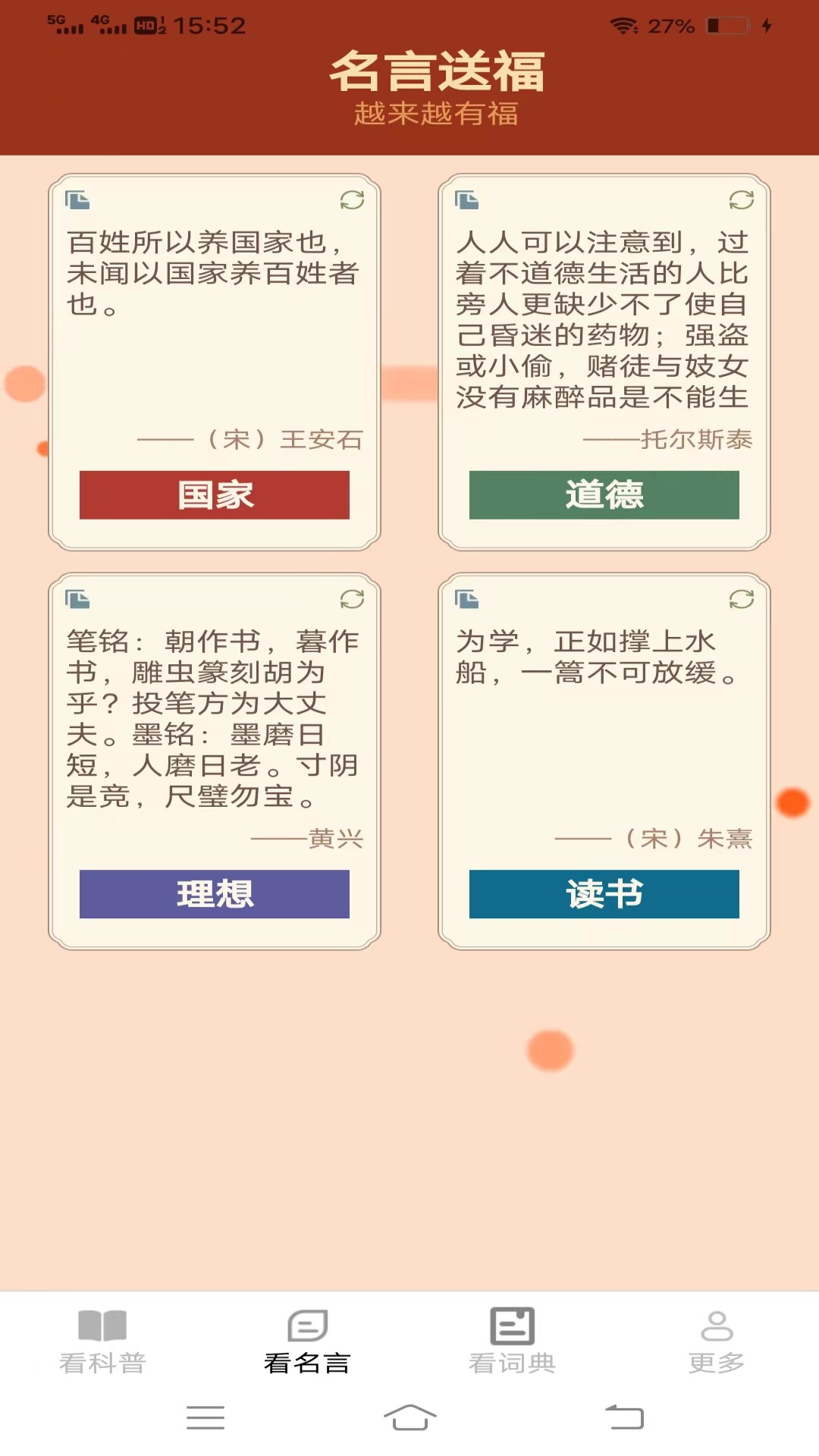The image size is (819, 1456).
Task: Refresh the quote in the 理想 card
Action: 352,599
